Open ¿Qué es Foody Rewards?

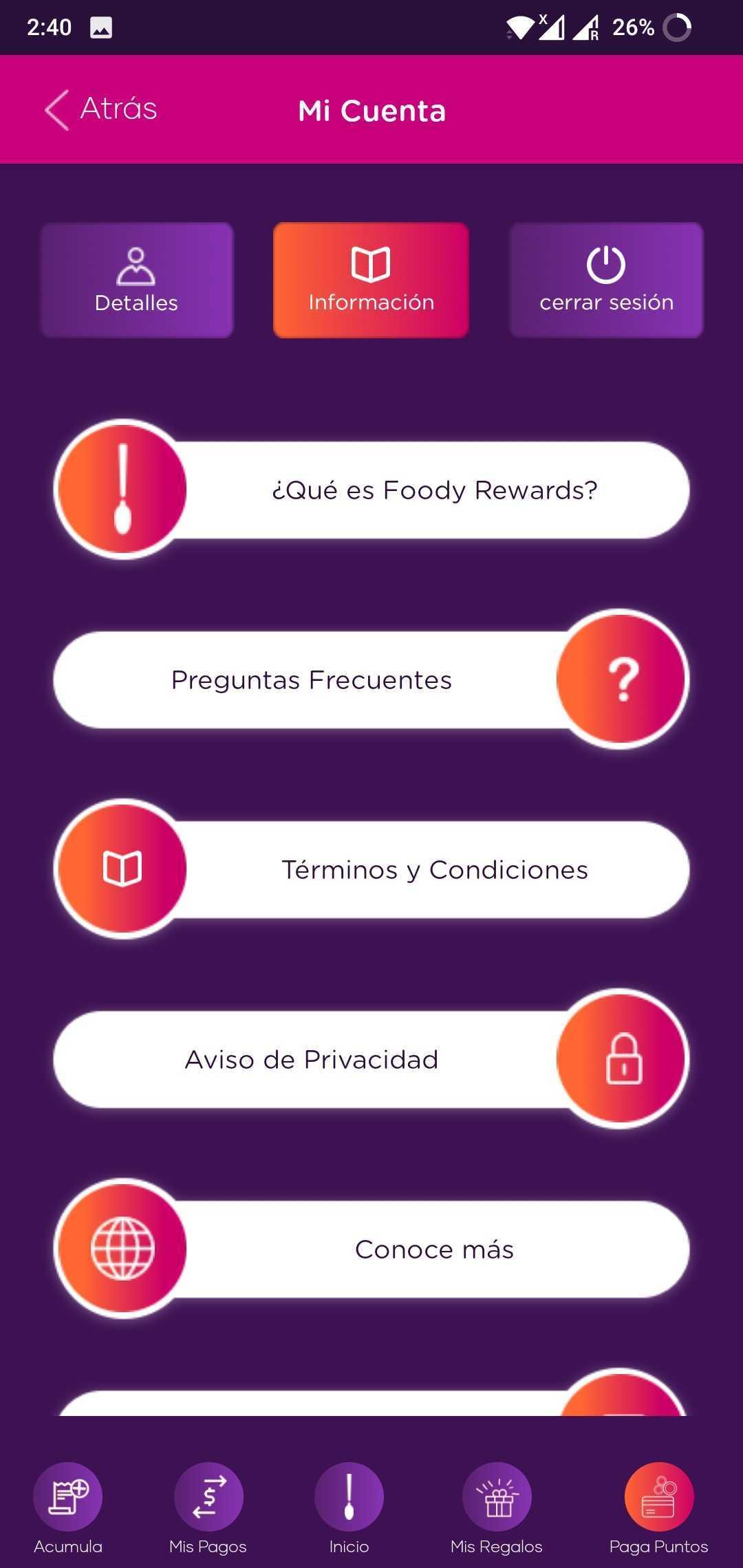371,490
